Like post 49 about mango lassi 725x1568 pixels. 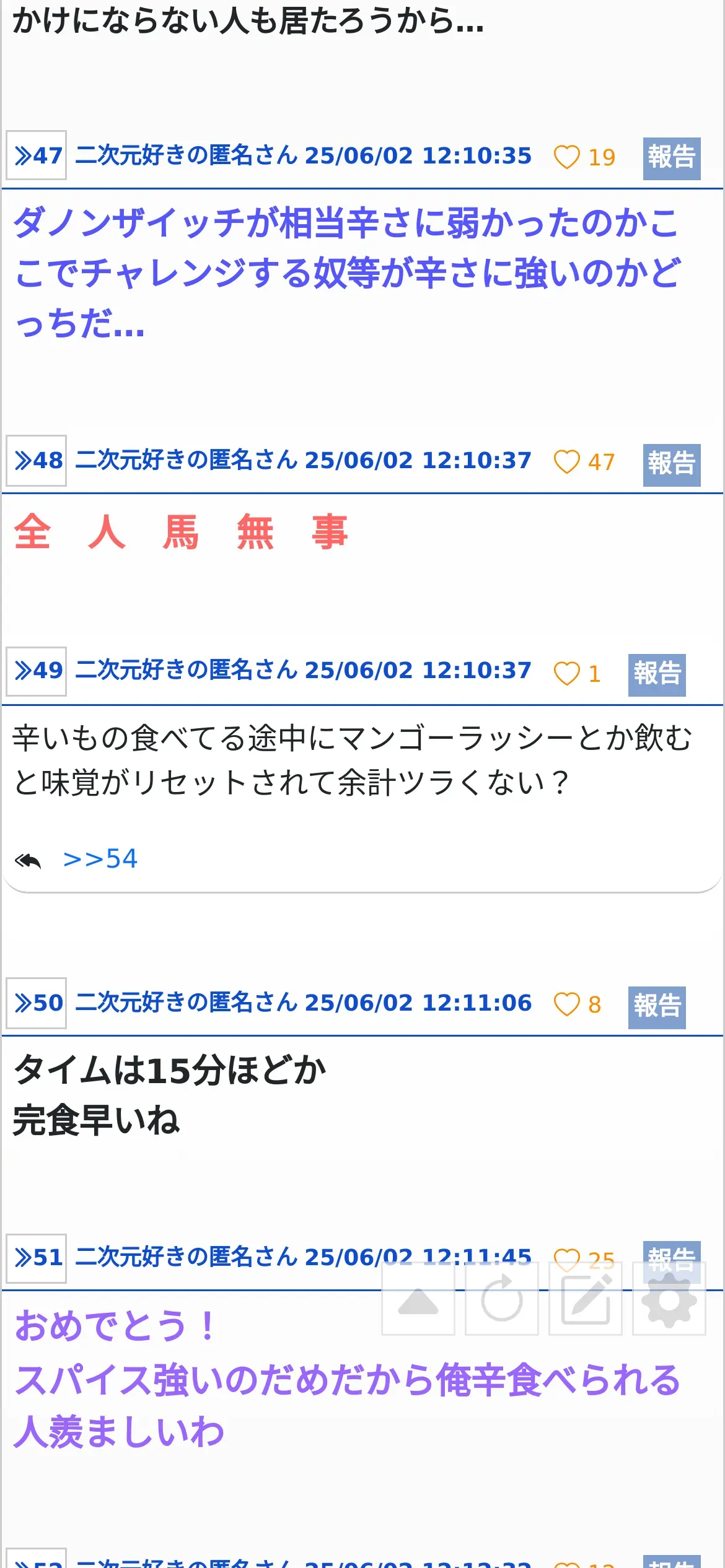[566, 673]
